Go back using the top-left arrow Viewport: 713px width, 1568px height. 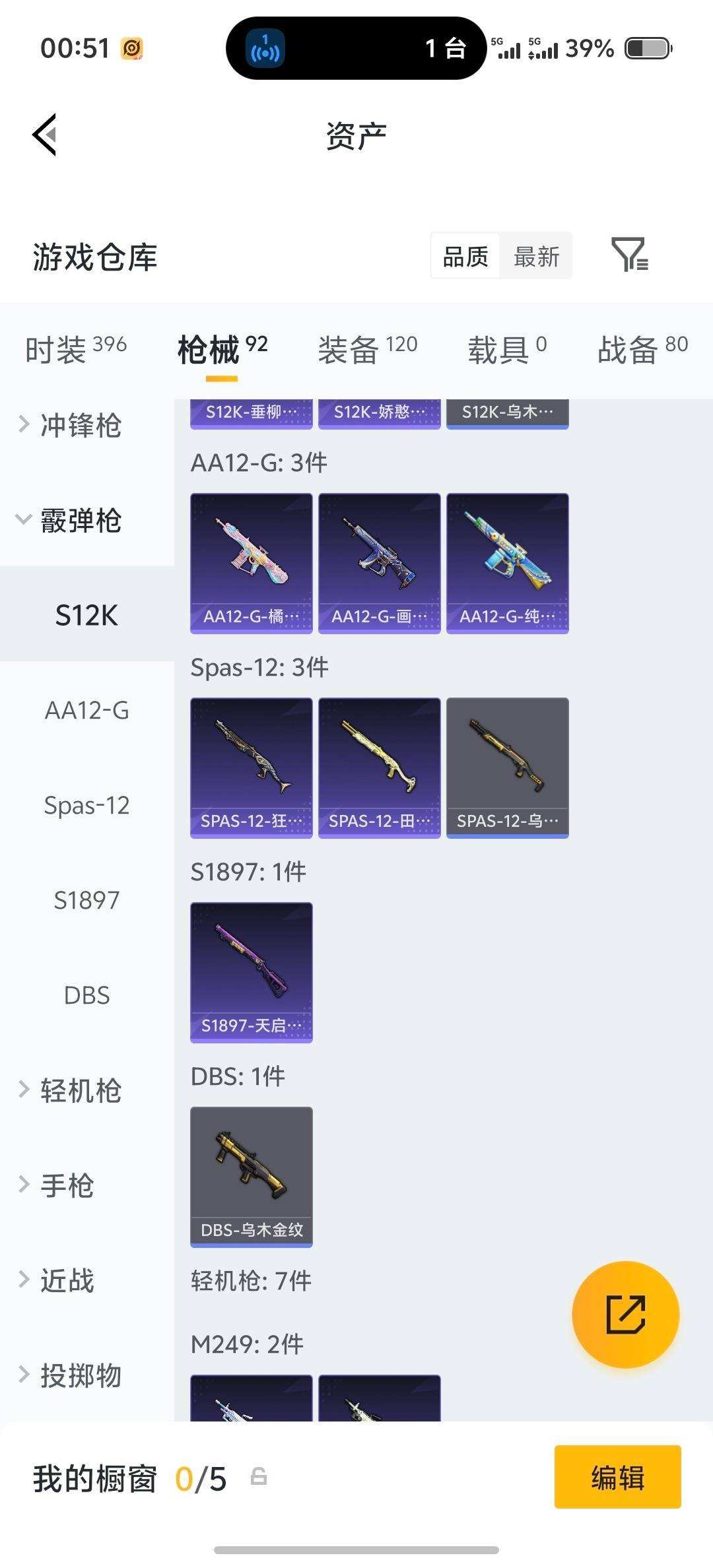(x=45, y=135)
